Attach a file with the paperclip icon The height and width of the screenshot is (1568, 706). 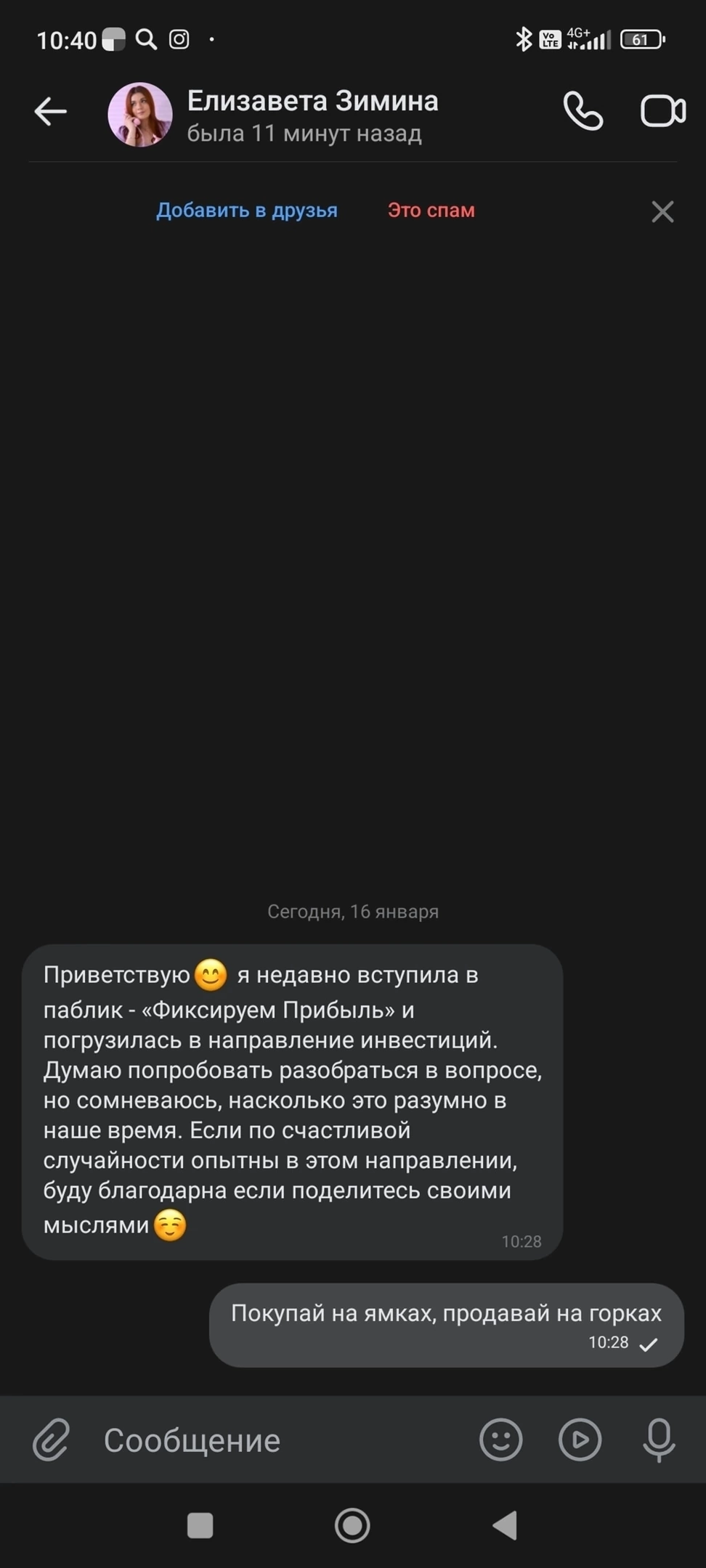pos(52,1440)
